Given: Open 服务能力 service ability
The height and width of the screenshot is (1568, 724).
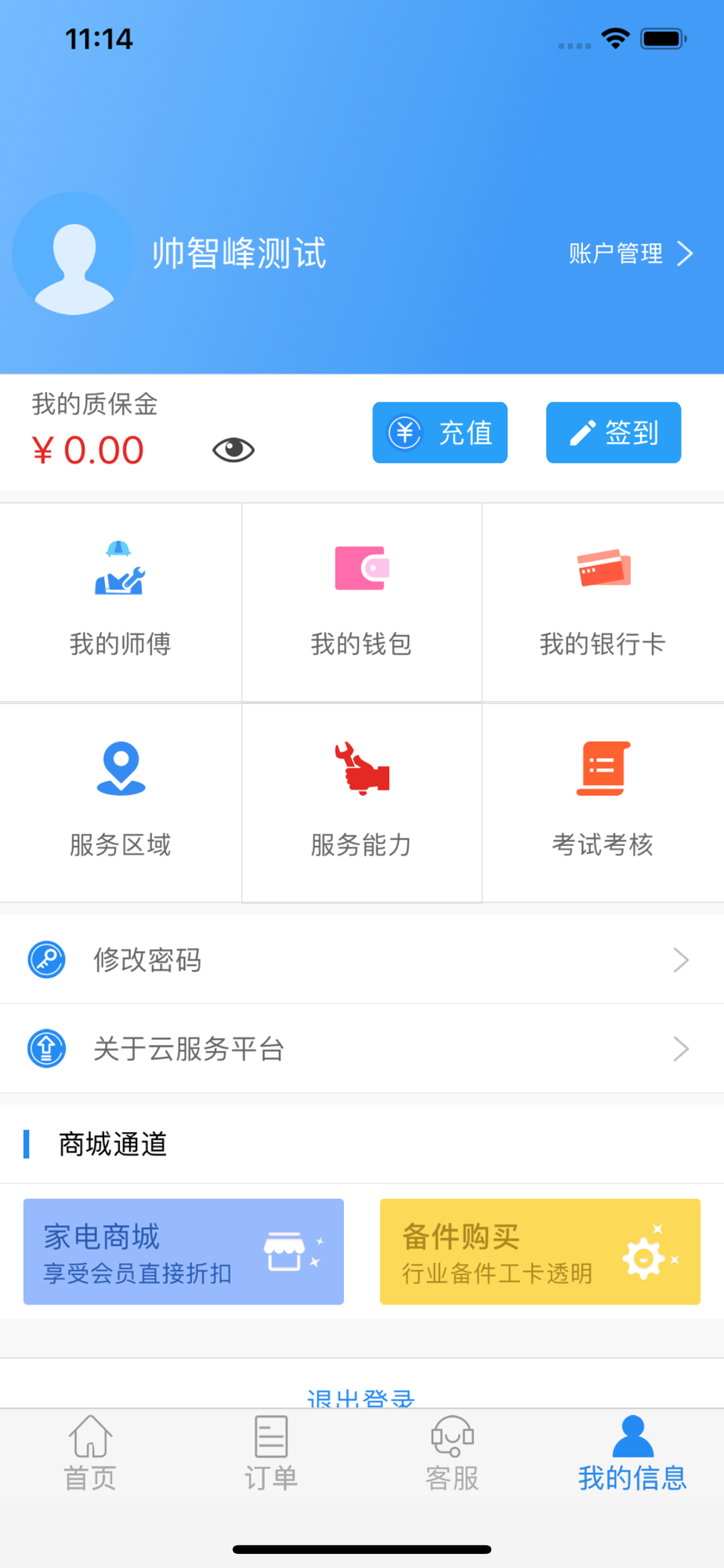Looking at the screenshot, I should pyautogui.click(x=362, y=803).
